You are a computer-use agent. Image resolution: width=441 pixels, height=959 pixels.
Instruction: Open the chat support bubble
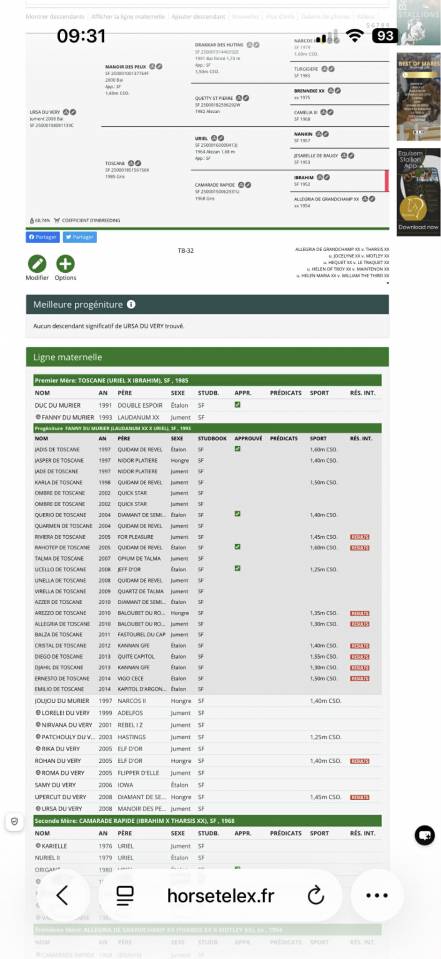[424, 834]
